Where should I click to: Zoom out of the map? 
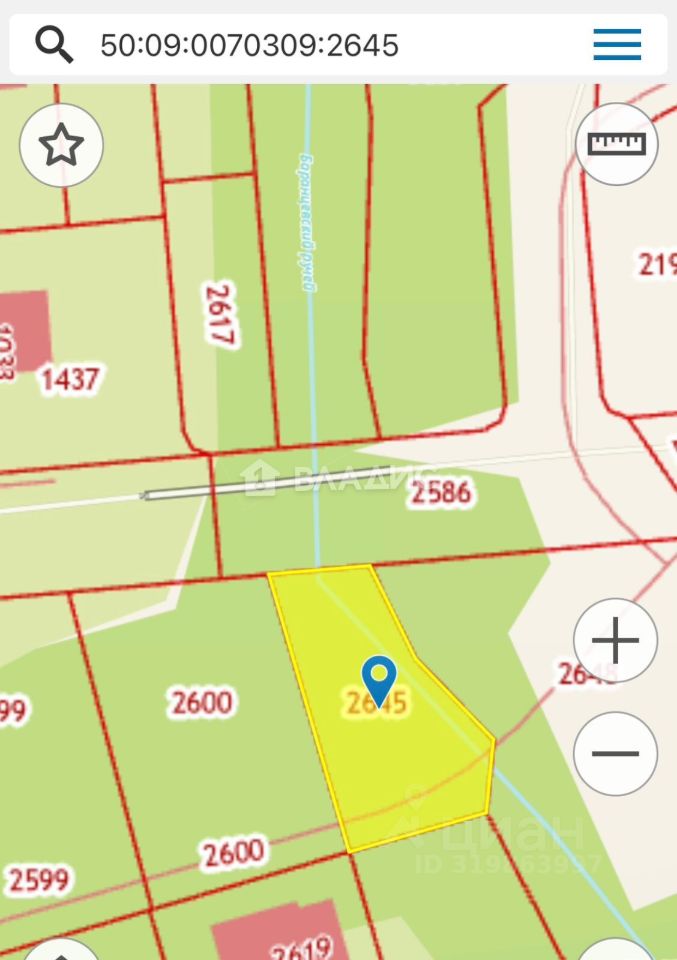[x=615, y=754]
